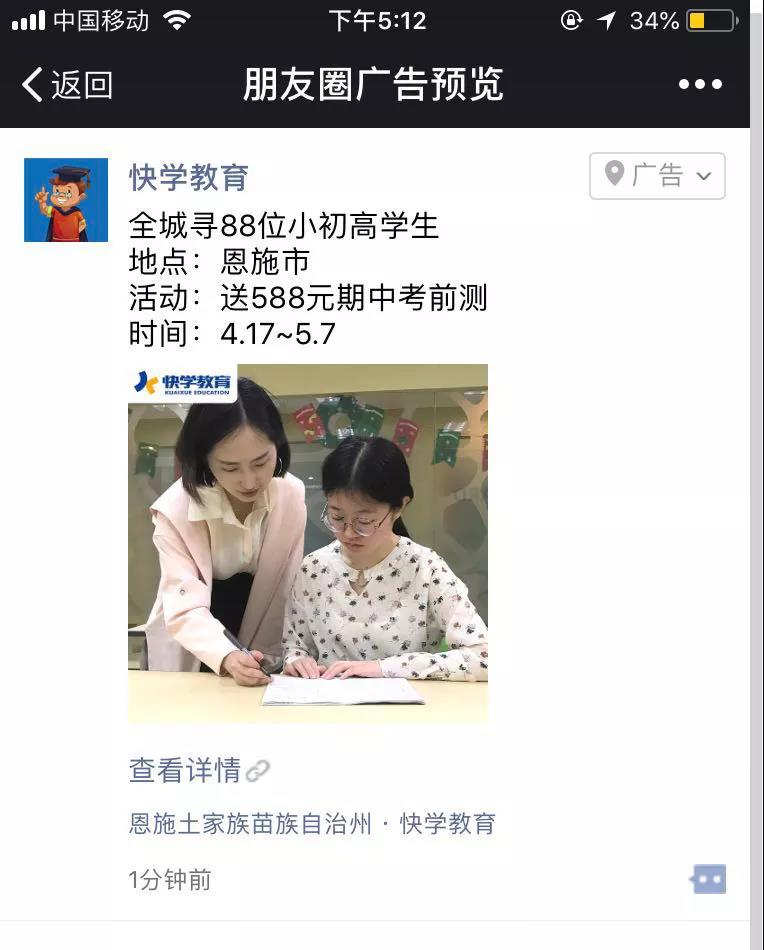This screenshot has width=764, height=950.
Task: Open the 快学教育 account name
Action: pyautogui.click(x=188, y=178)
